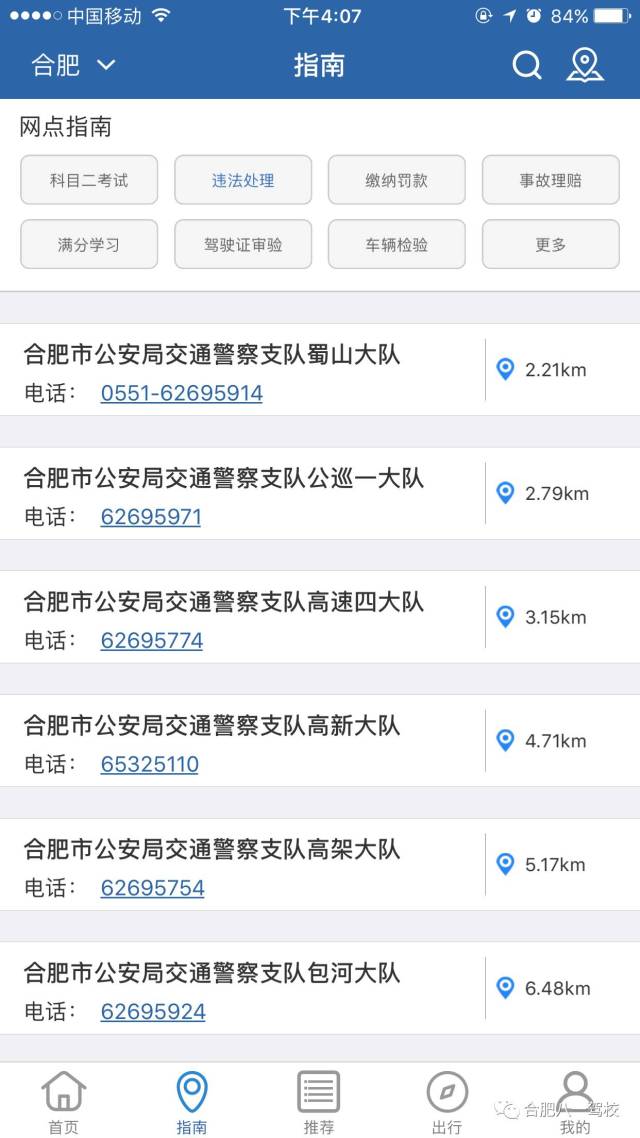The height and width of the screenshot is (1138, 640).
Task: Filter by 驾驶证审验
Action: pos(243,245)
